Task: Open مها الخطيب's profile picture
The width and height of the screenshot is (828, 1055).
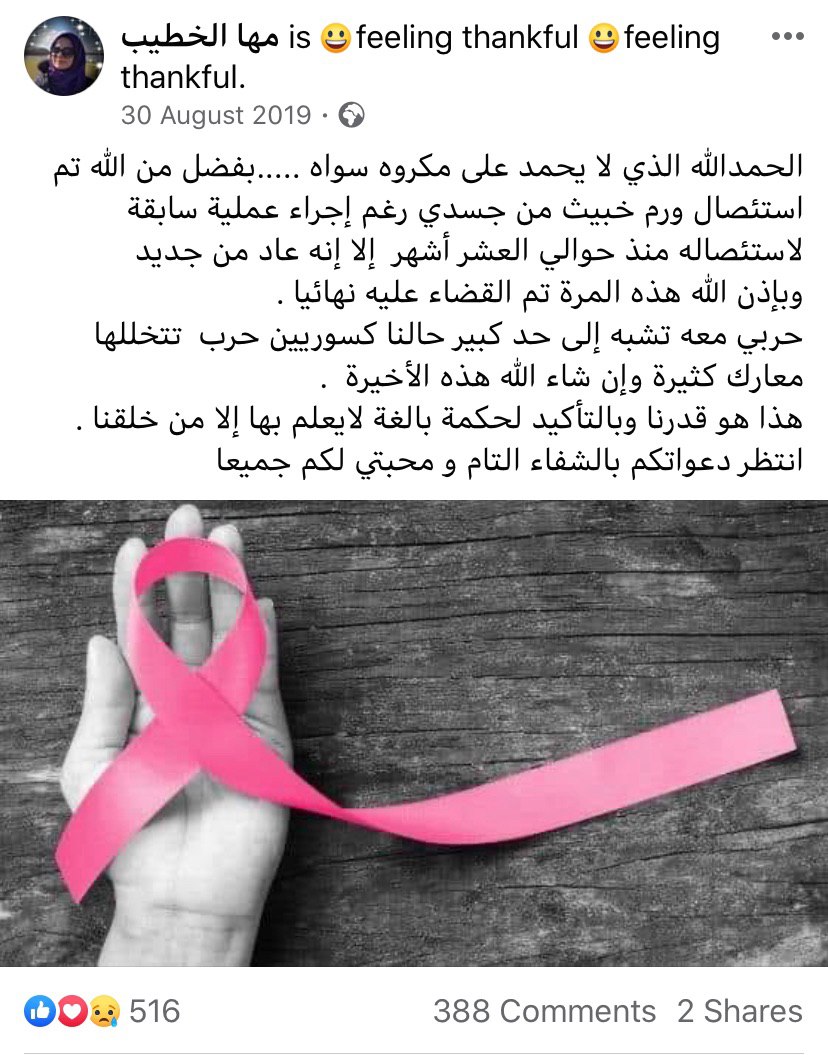Action: 63,56
